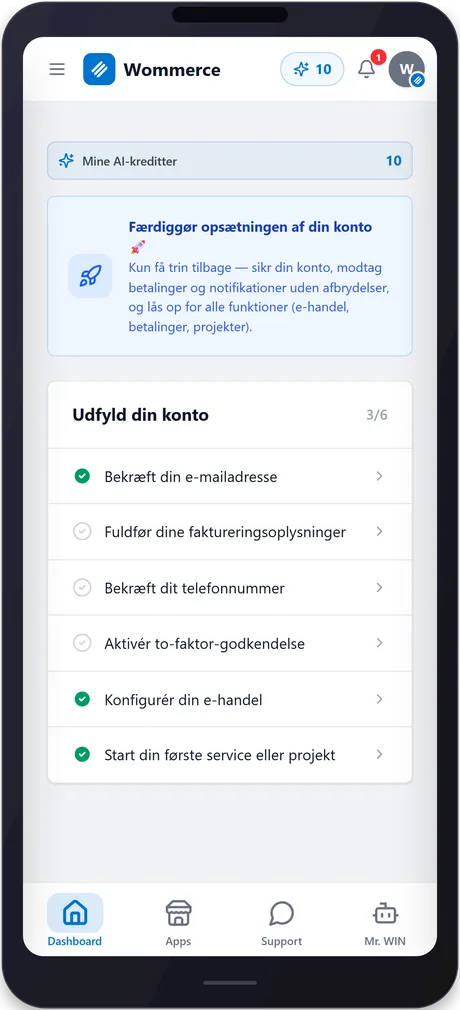The width and height of the screenshot is (460, 1010).
Task: Open the Mine AI-kreditter bar
Action: click(x=230, y=160)
